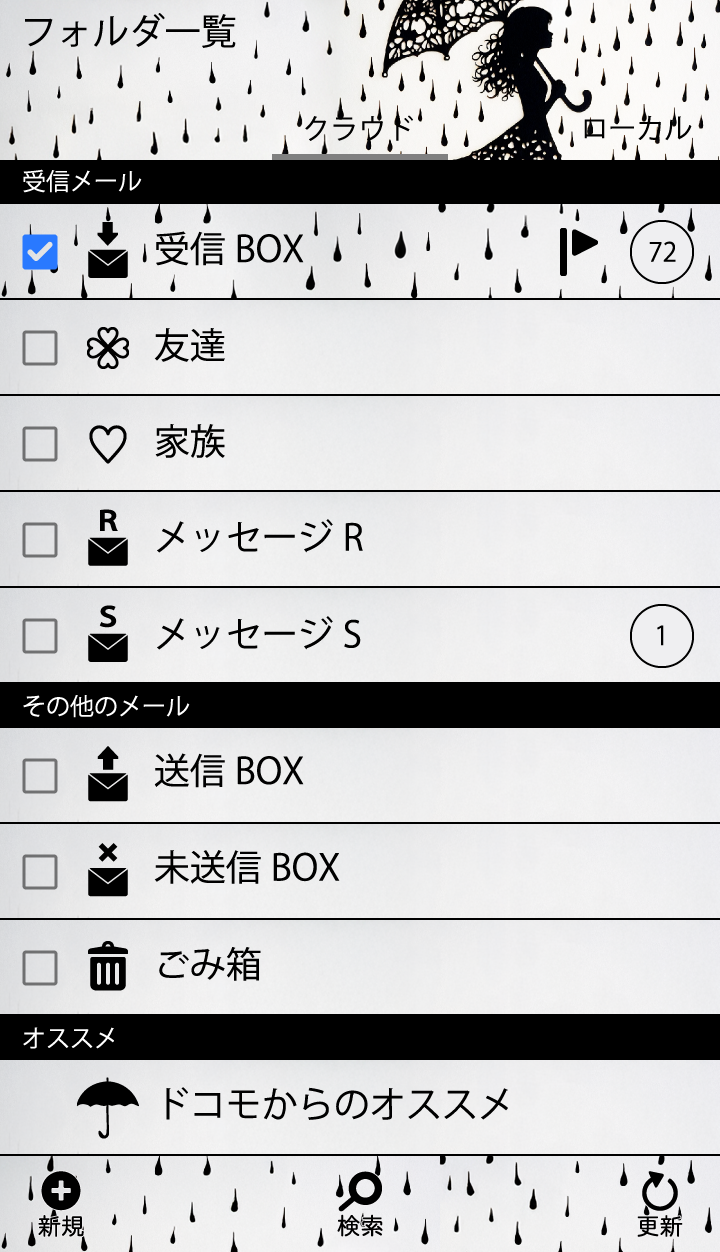The height and width of the screenshot is (1252, 720).
Task: Check the 友達 folder checkbox
Action: point(40,348)
